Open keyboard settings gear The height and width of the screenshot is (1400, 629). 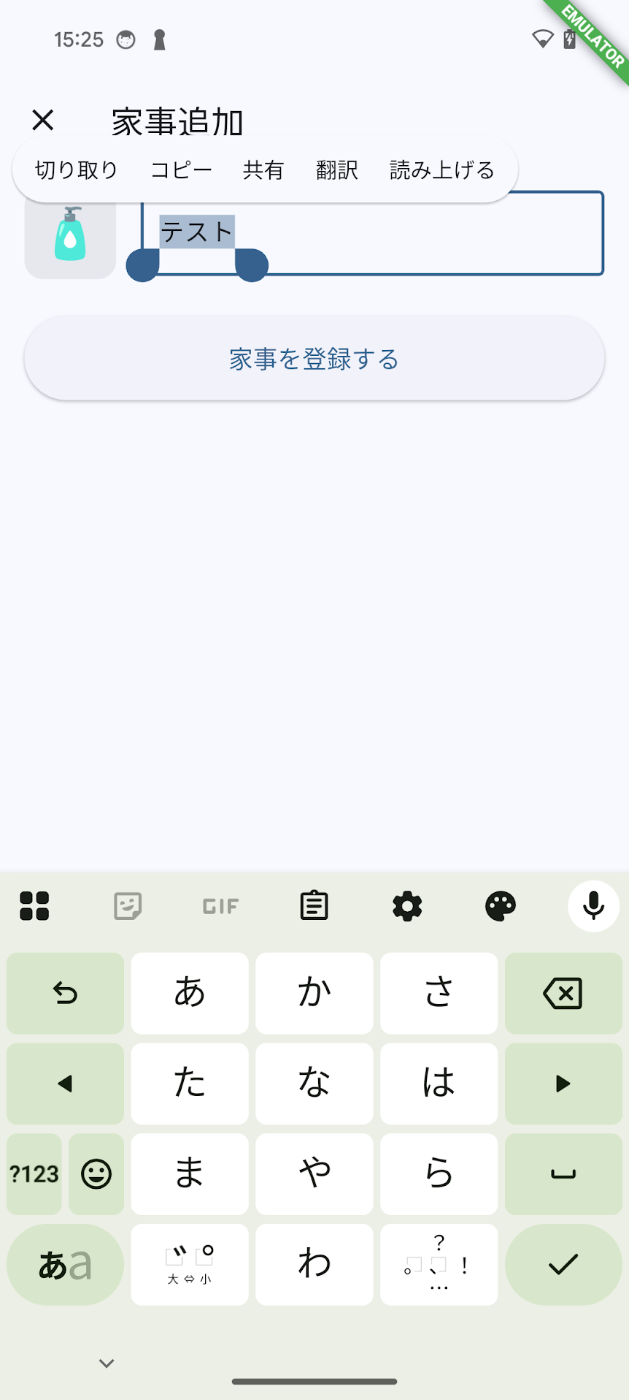[x=407, y=906]
